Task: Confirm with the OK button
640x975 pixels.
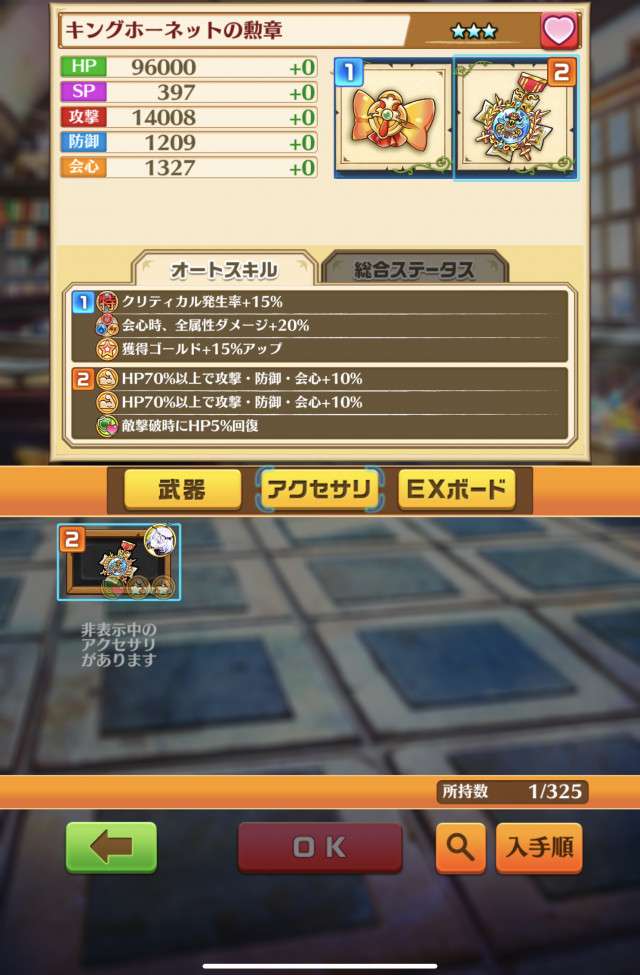Action: click(x=320, y=848)
